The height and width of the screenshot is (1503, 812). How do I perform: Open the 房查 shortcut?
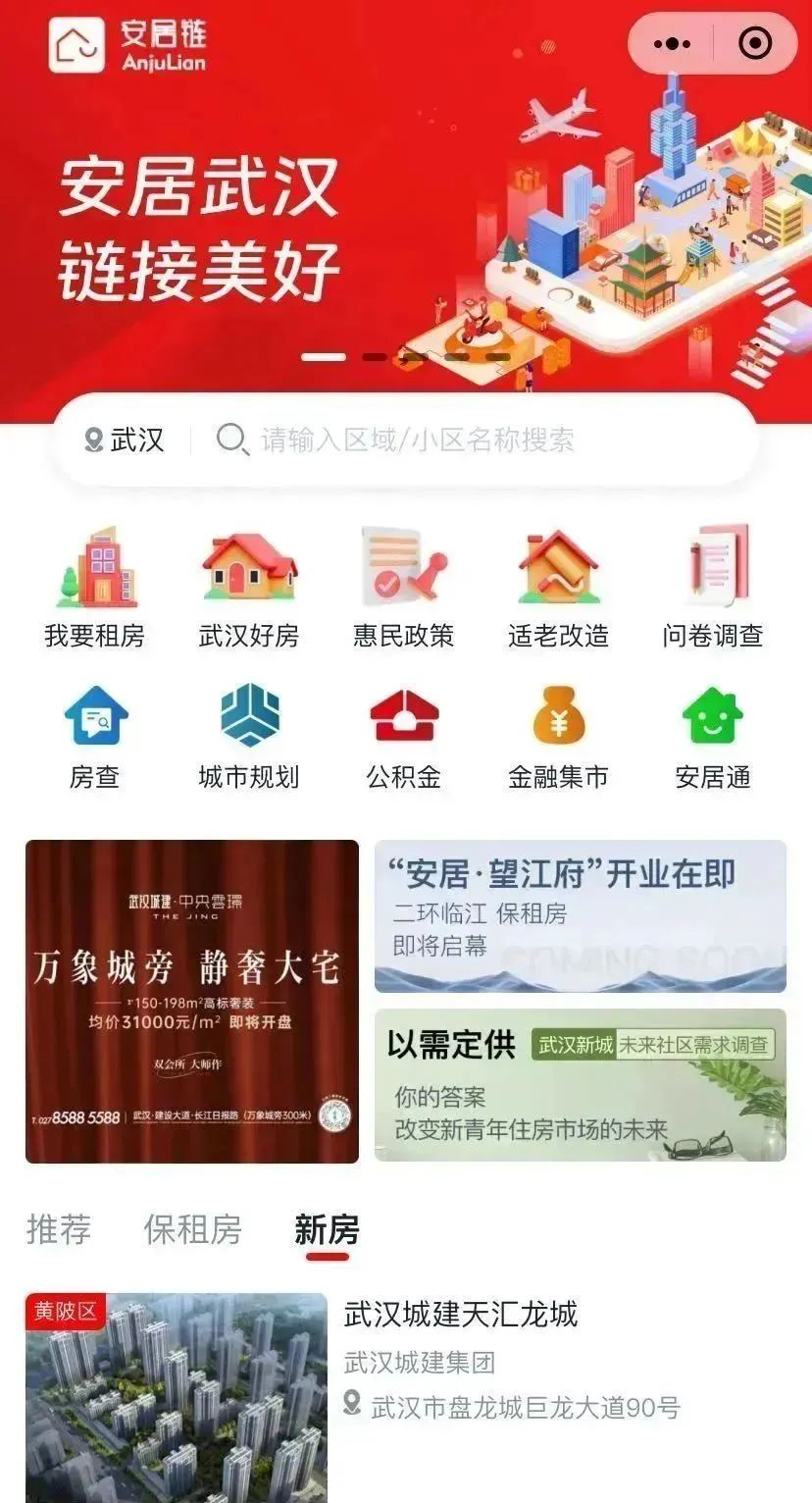[94, 738]
